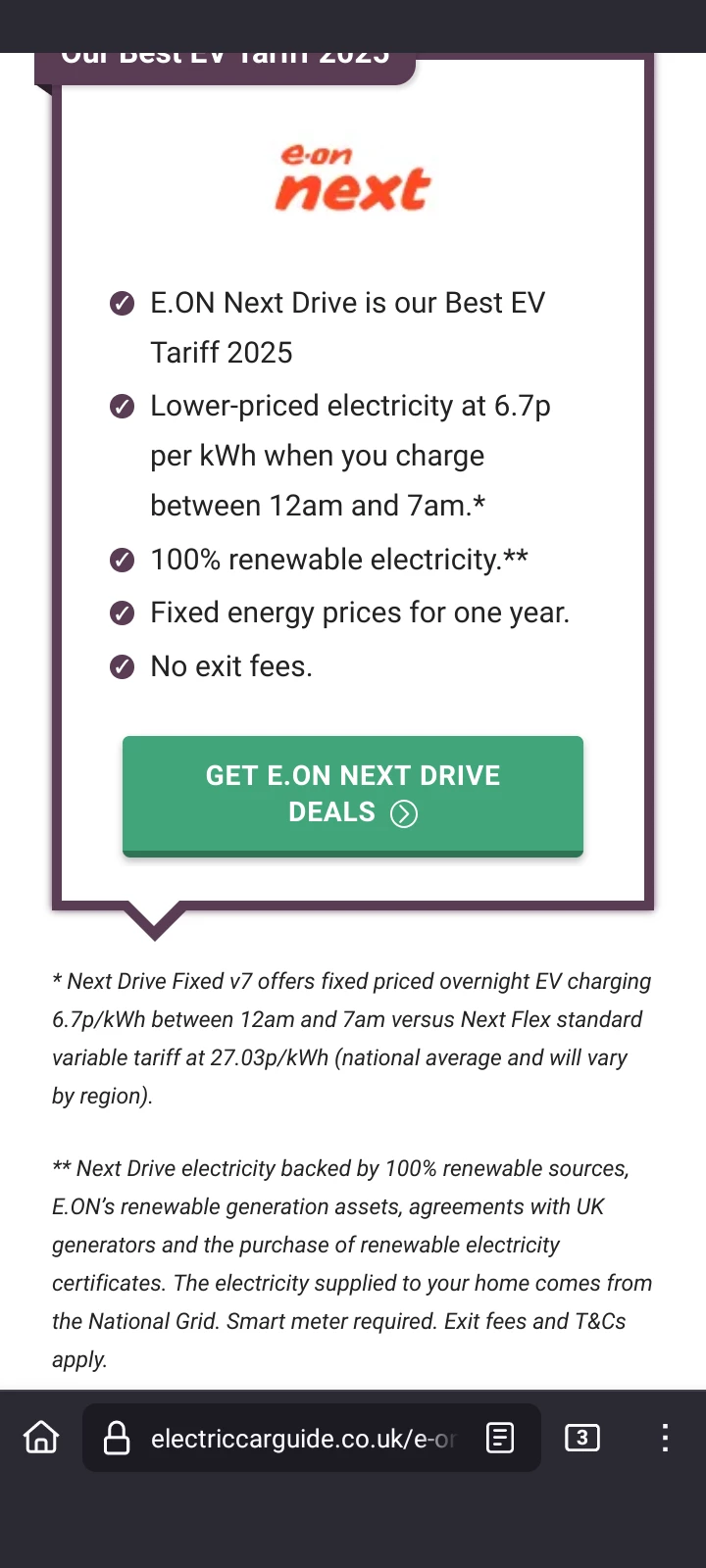Image resolution: width=706 pixels, height=1568 pixels.
Task: Open the browser overflow menu
Action: click(665, 1438)
